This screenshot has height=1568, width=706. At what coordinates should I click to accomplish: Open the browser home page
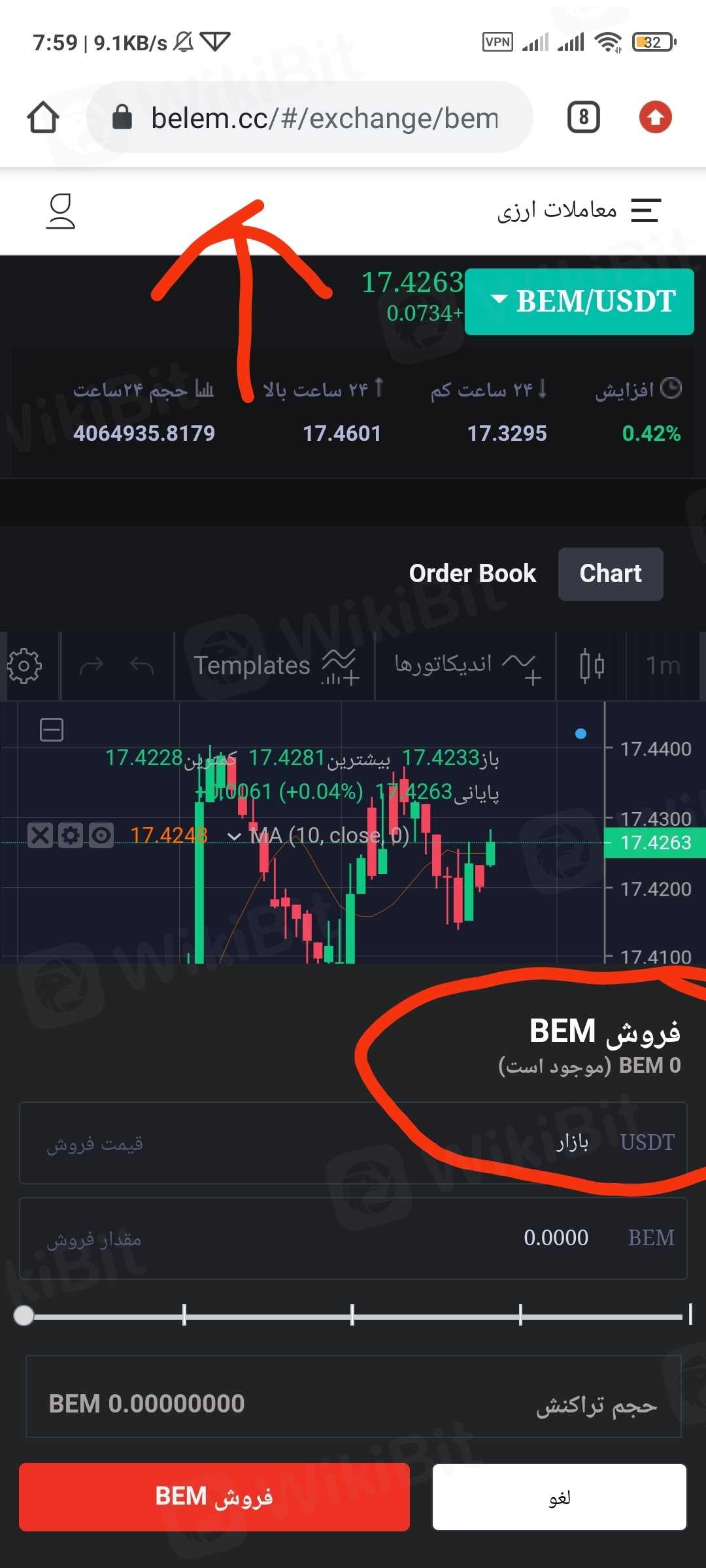43,118
